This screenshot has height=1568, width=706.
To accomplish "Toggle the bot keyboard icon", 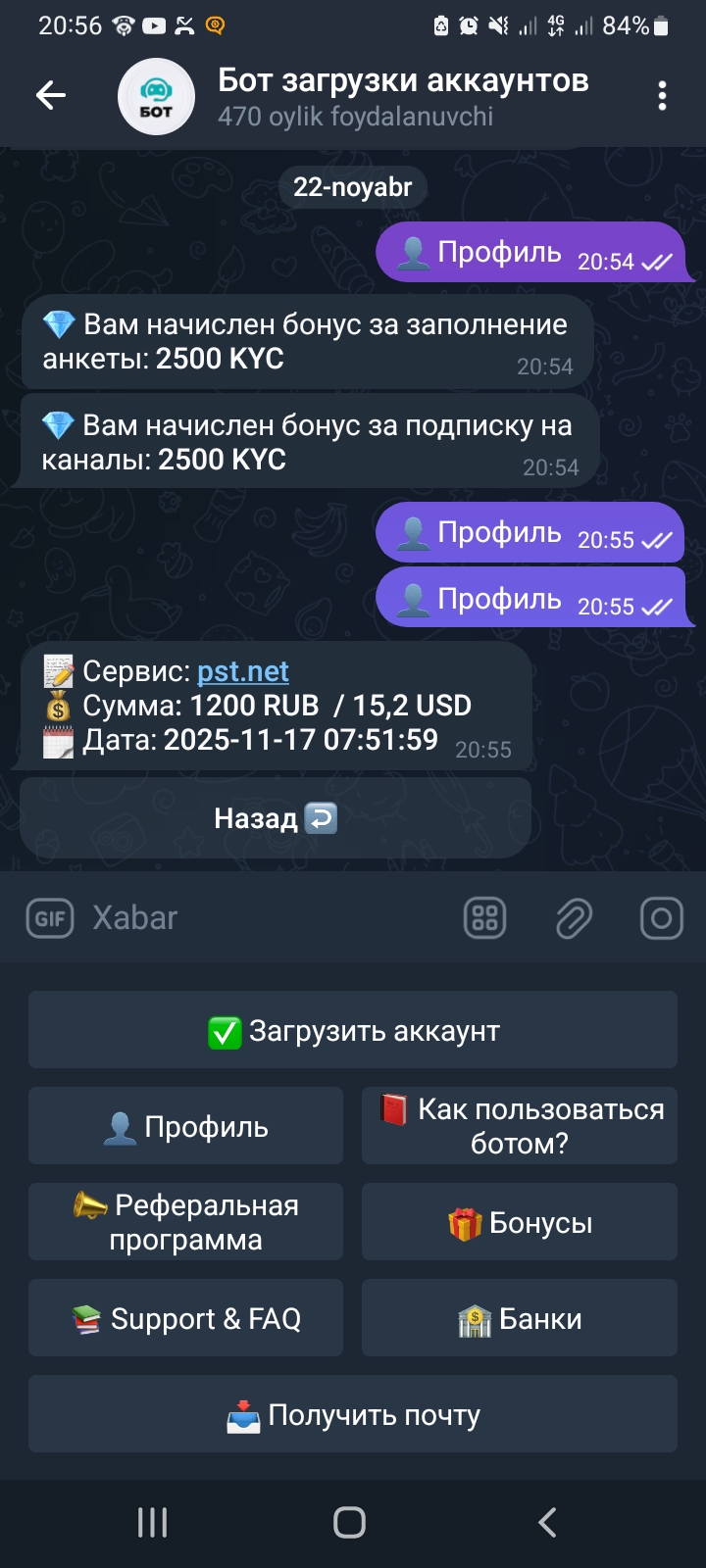I will [484, 918].
